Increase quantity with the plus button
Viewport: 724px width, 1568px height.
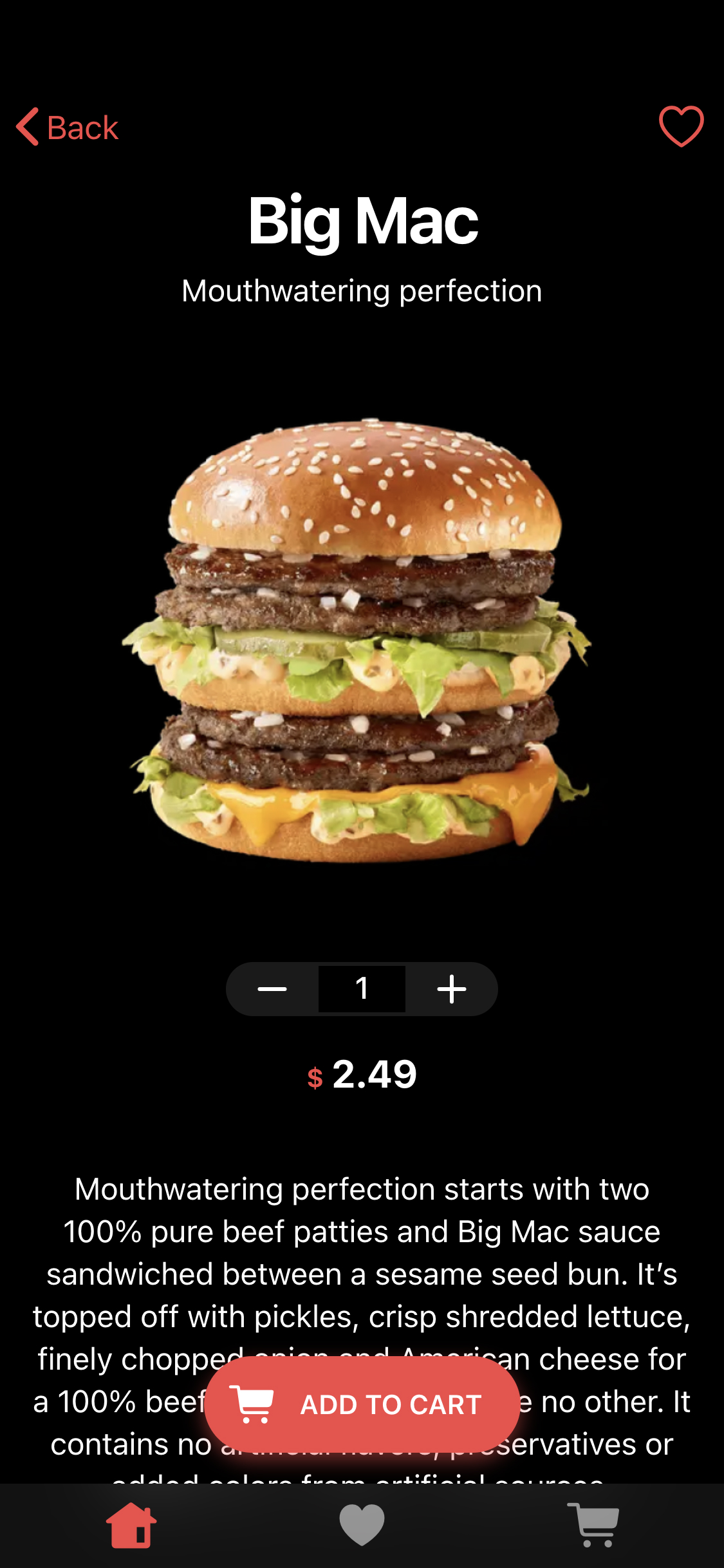point(451,988)
